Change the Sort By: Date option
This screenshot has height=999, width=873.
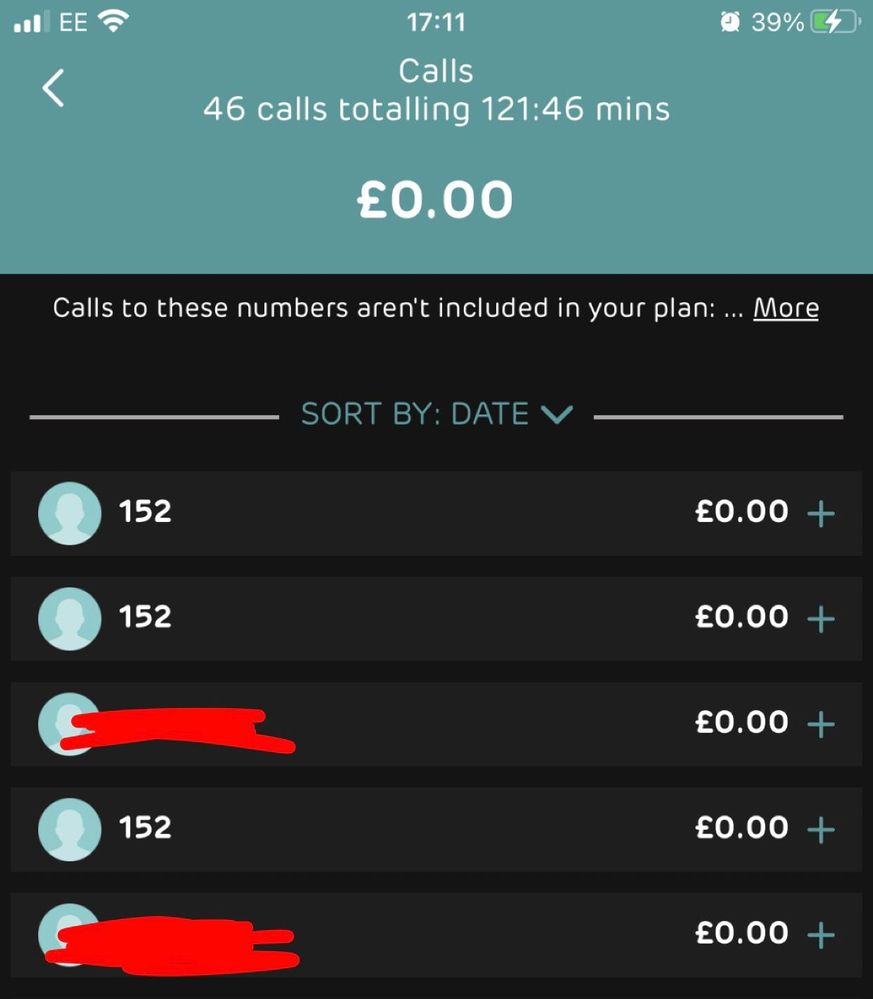tap(437, 414)
